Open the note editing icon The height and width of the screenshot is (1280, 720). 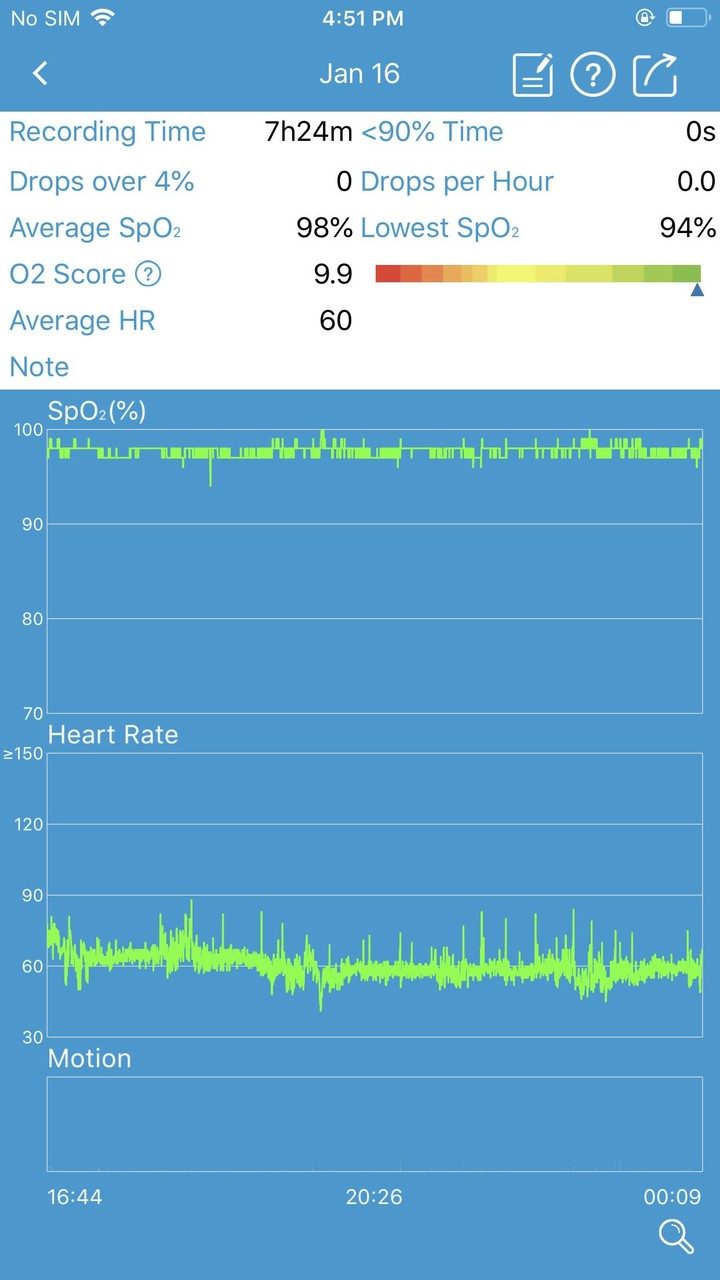coord(532,73)
